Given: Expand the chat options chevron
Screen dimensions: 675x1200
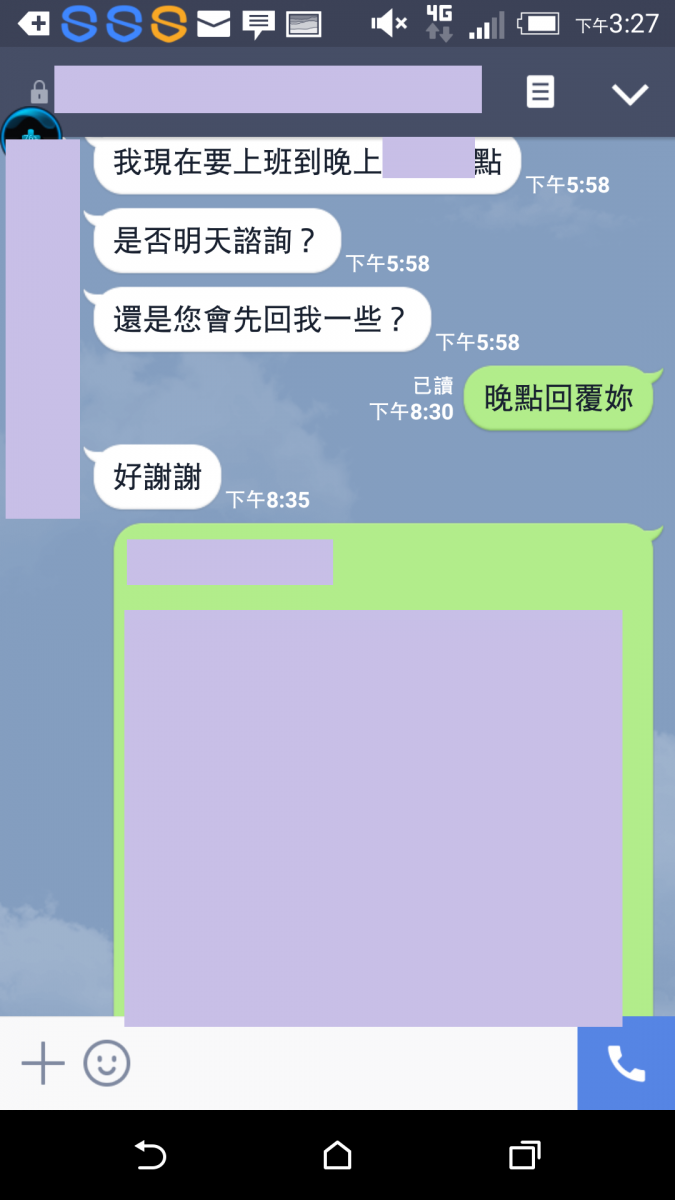Looking at the screenshot, I should click(x=630, y=94).
